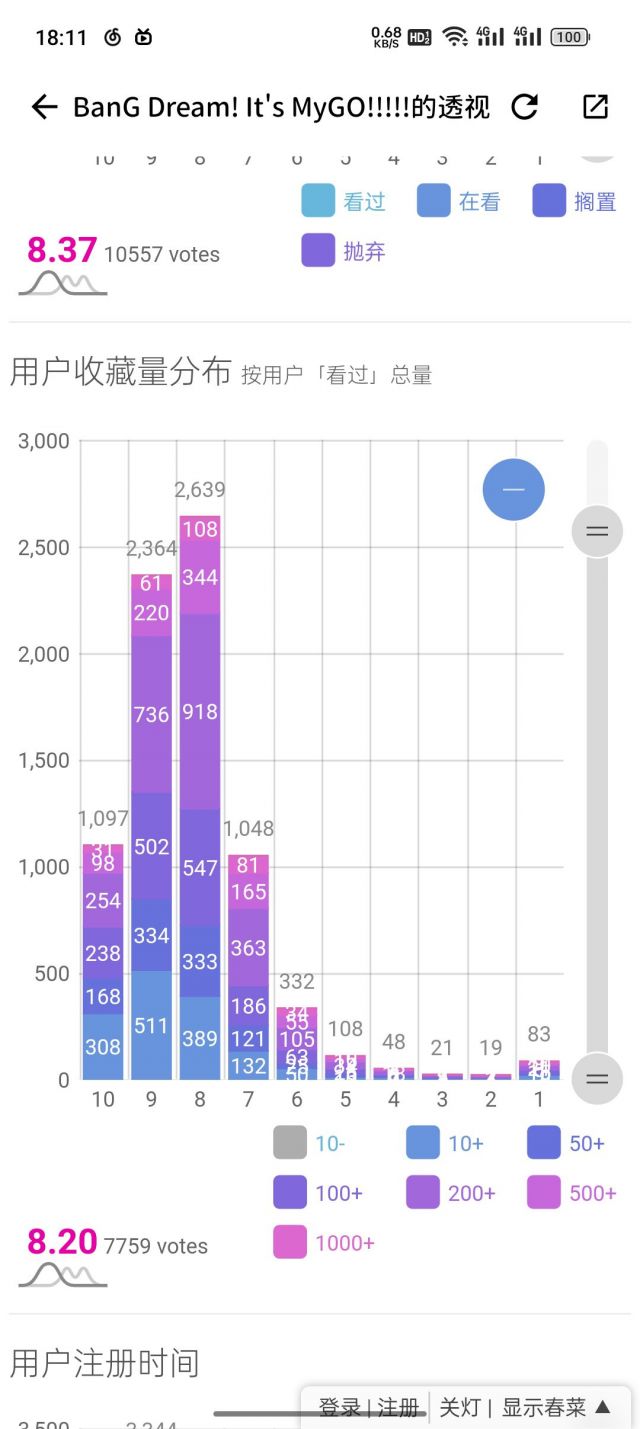
Task: Toggle the 看过 legend series
Action: [x=345, y=201]
